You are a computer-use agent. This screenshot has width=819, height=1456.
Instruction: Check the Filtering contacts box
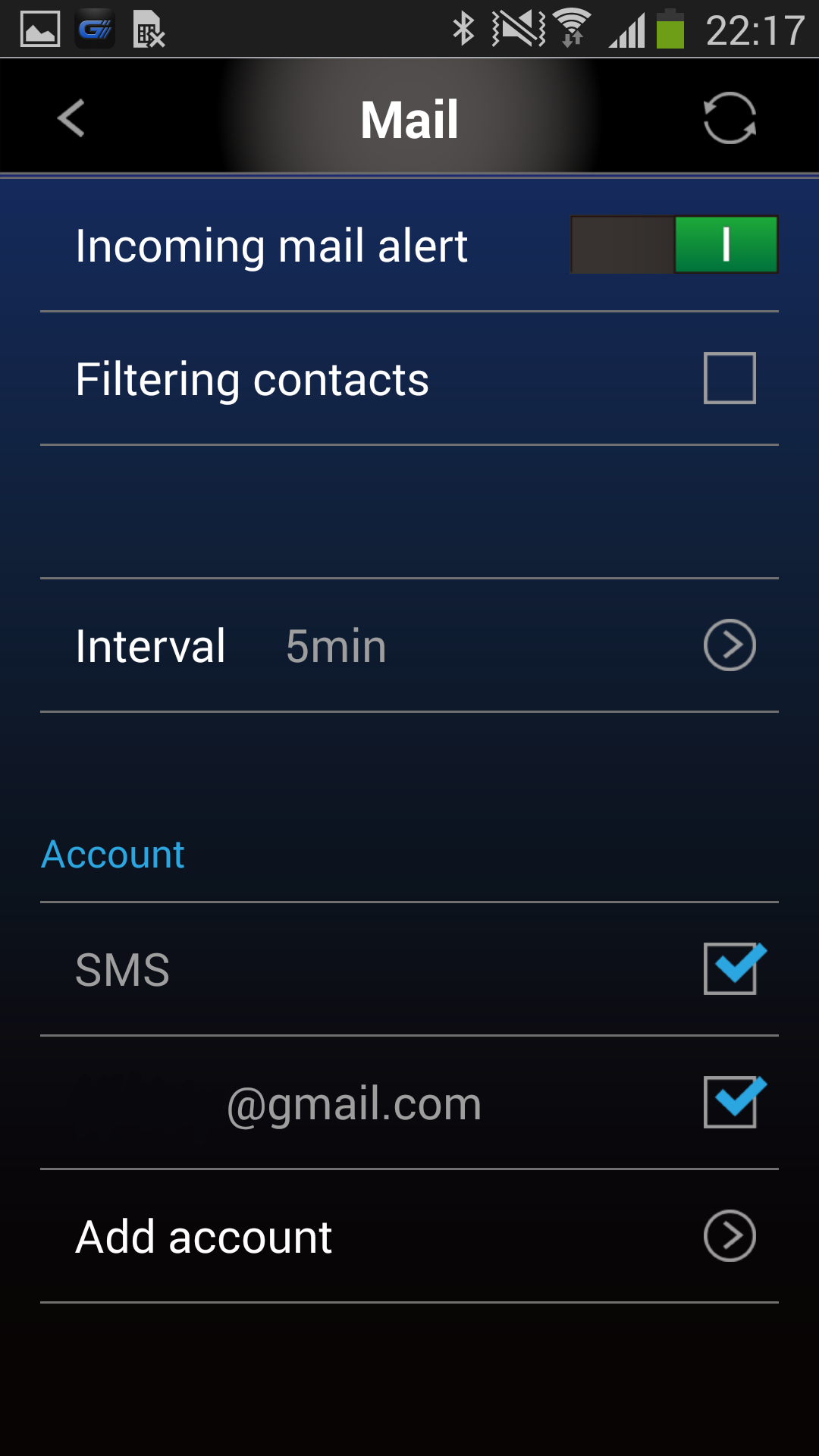coord(730,378)
